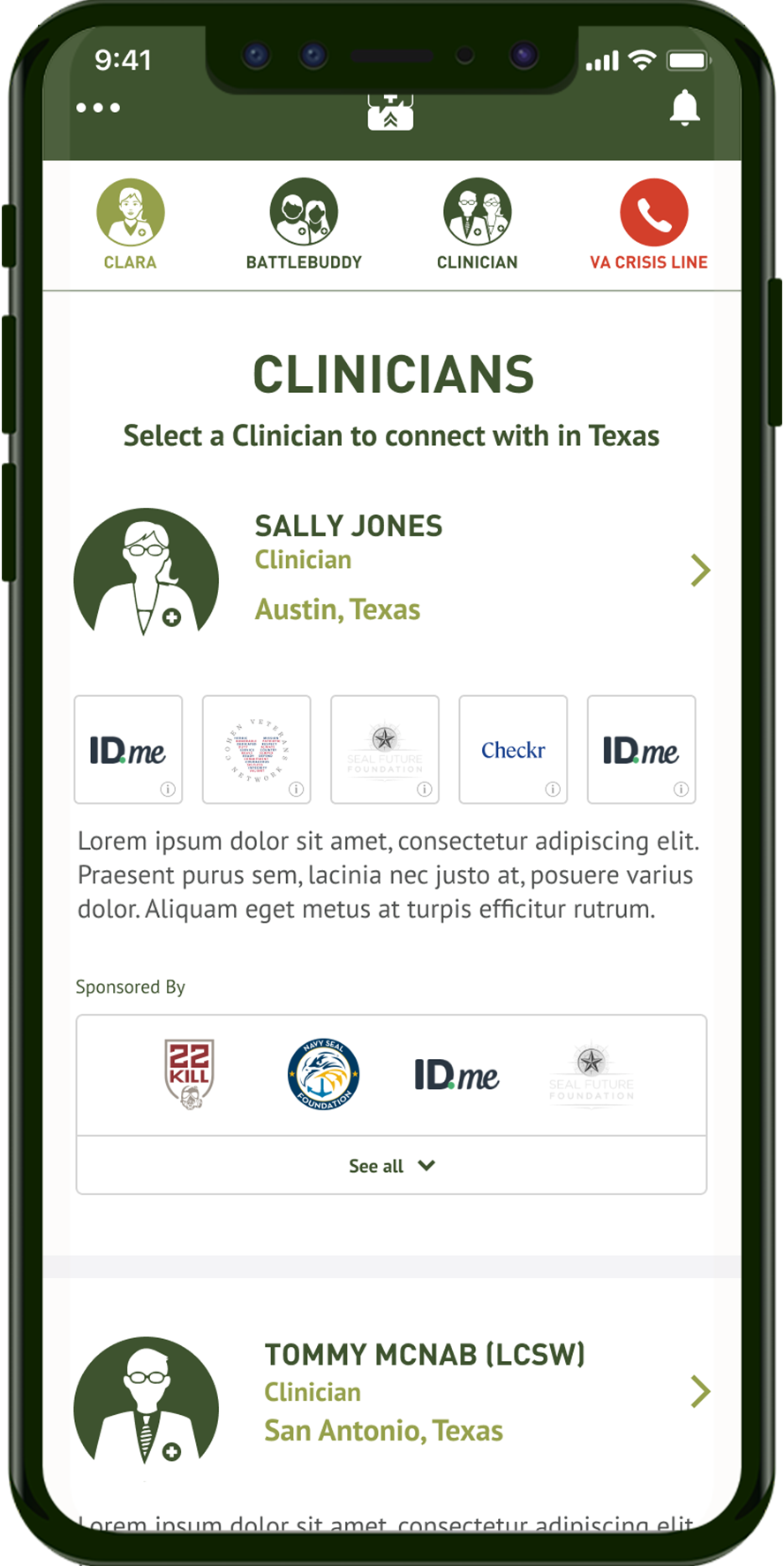Image resolution: width=784 pixels, height=1566 pixels.
Task: Expand the See all sponsors list
Action: point(391,1166)
